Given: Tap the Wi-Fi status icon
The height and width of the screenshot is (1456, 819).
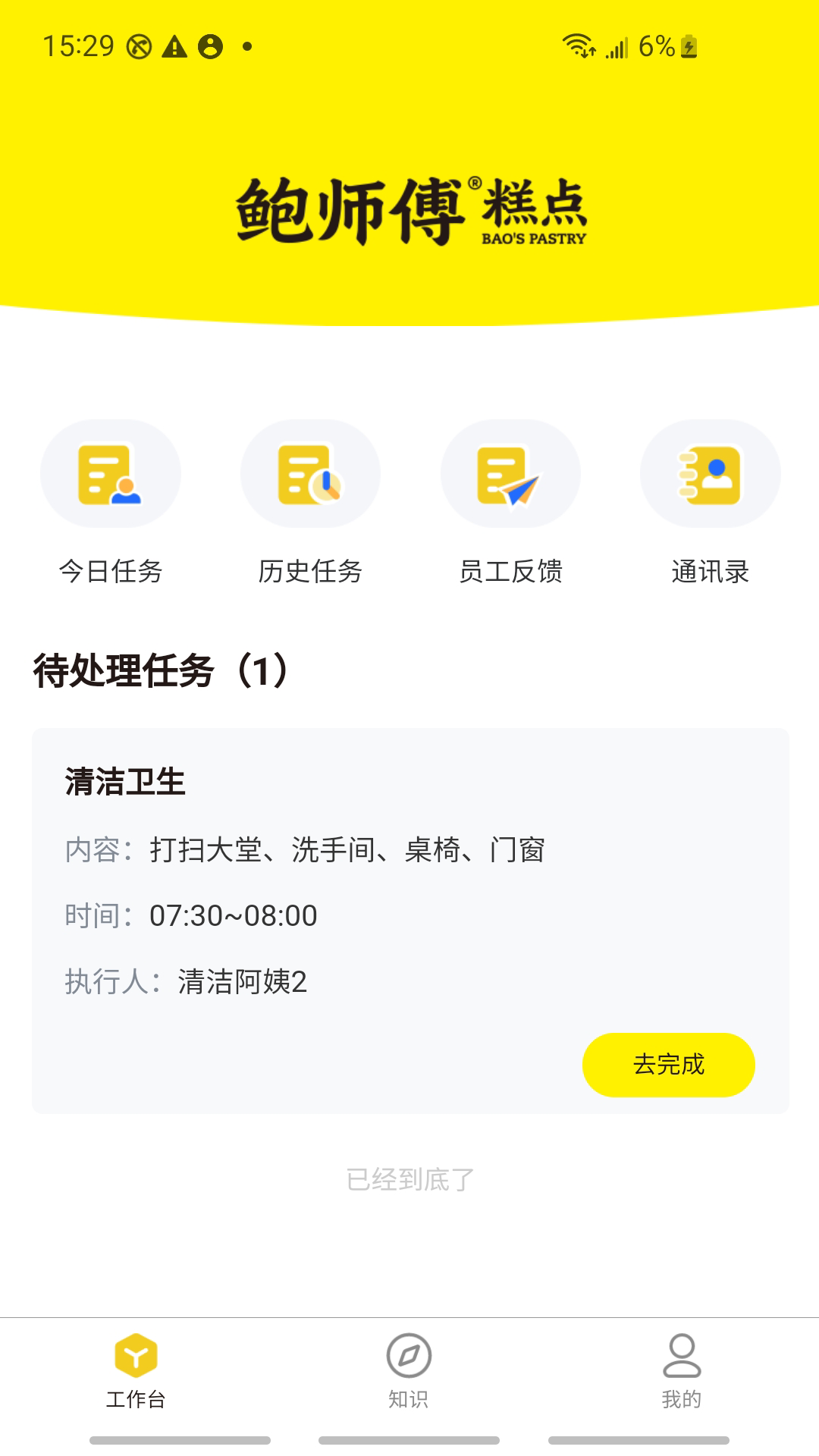Looking at the screenshot, I should coord(577,48).
